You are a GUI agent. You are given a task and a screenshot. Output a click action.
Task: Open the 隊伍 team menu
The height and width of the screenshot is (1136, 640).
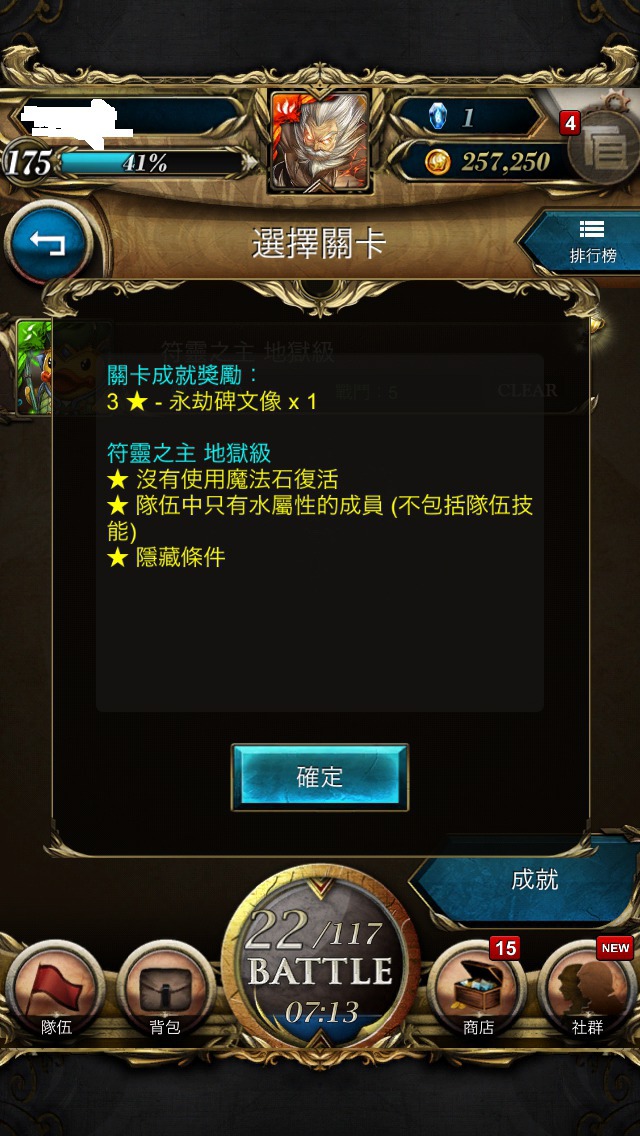55,990
